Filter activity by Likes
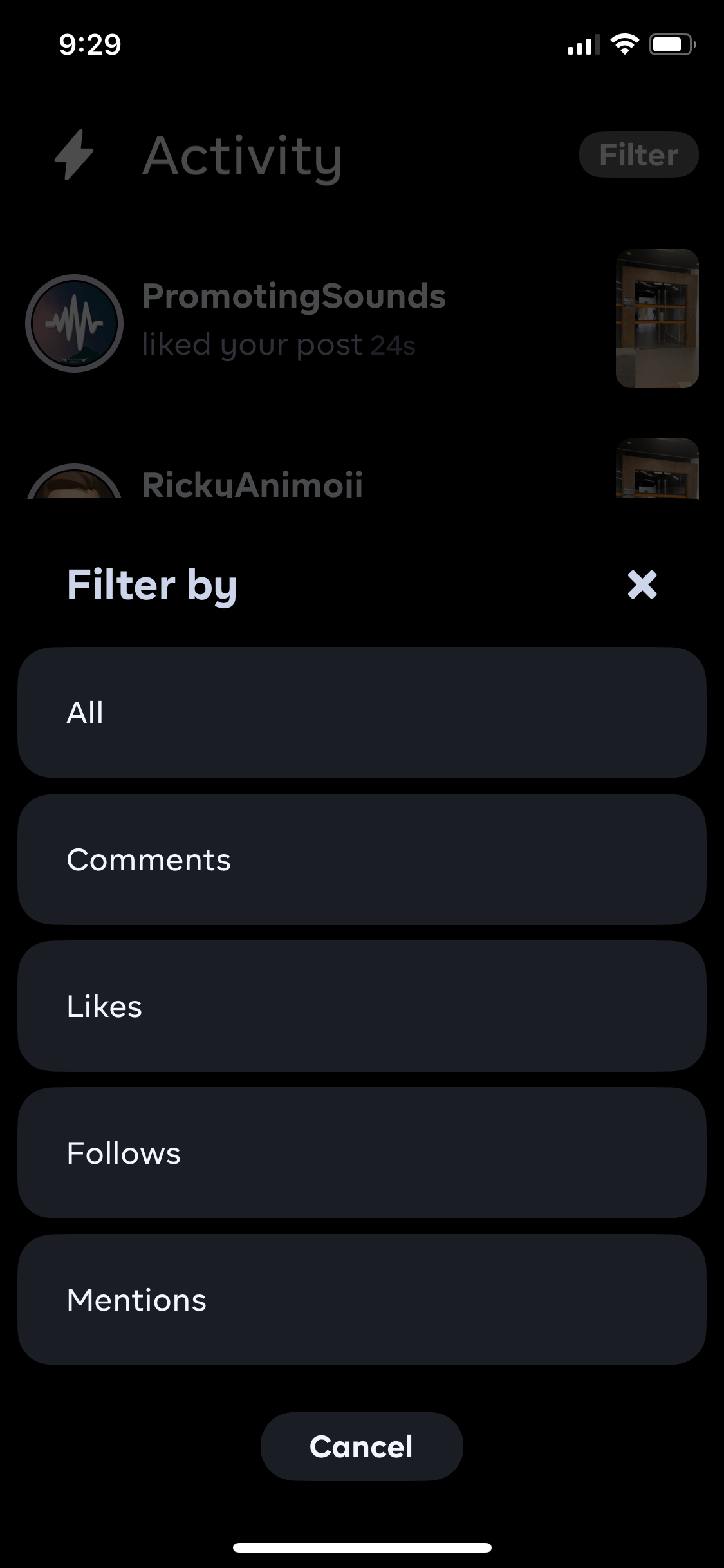Image resolution: width=724 pixels, height=1568 pixels. click(x=362, y=1006)
